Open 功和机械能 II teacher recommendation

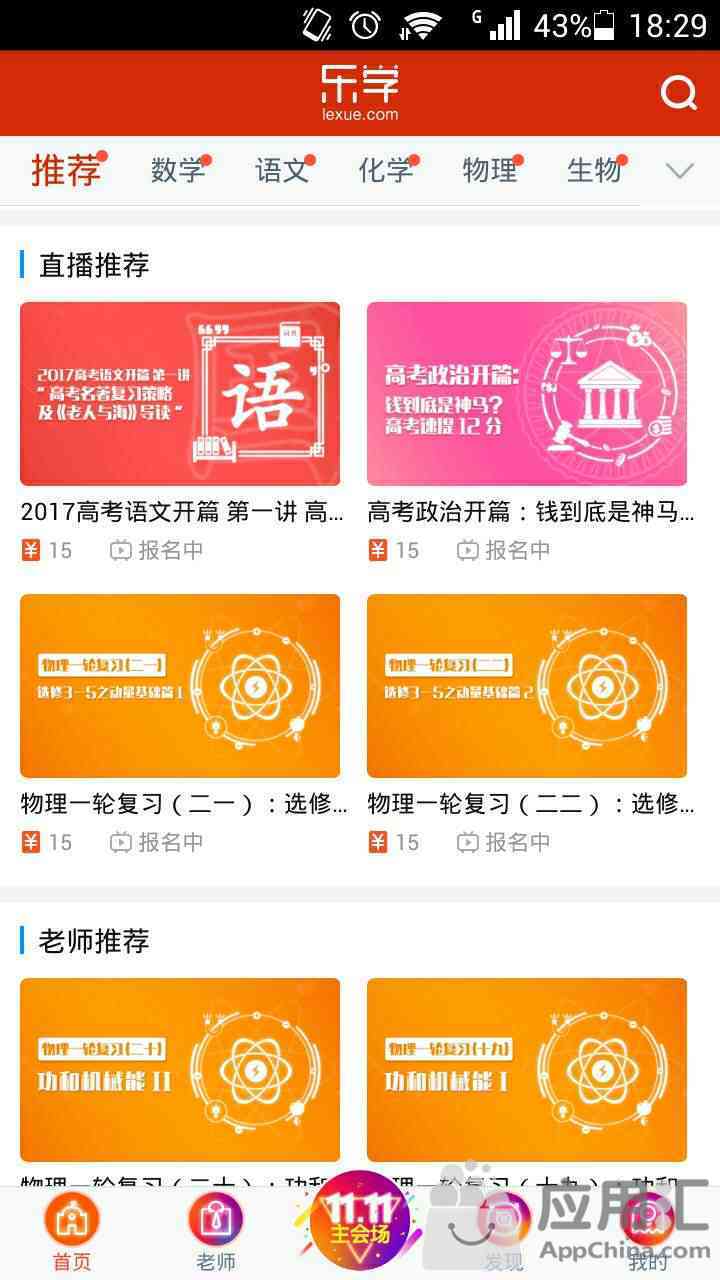tap(180, 1070)
